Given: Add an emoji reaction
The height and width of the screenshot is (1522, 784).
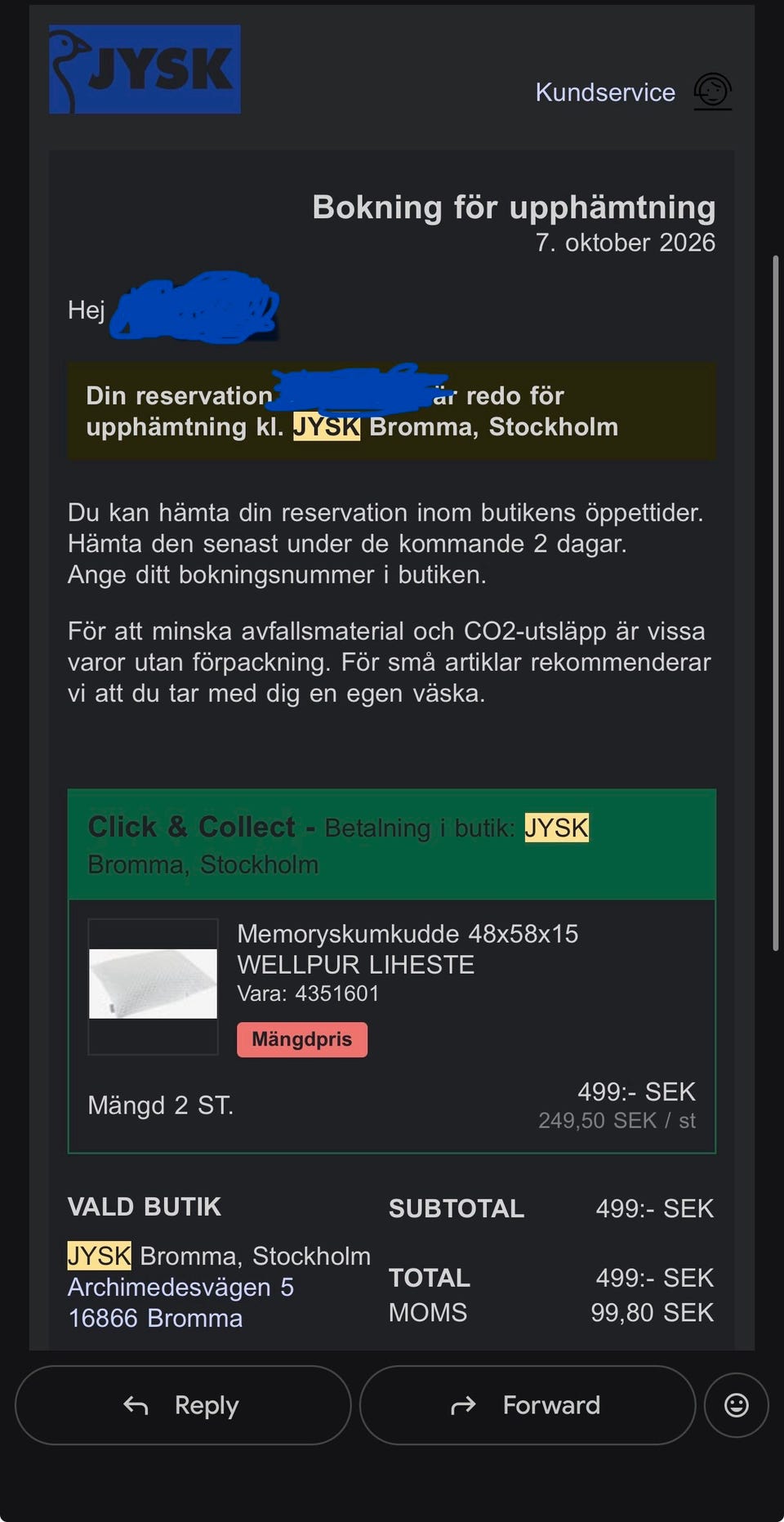Looking at the screenshot, I should tap(737, 1405).
